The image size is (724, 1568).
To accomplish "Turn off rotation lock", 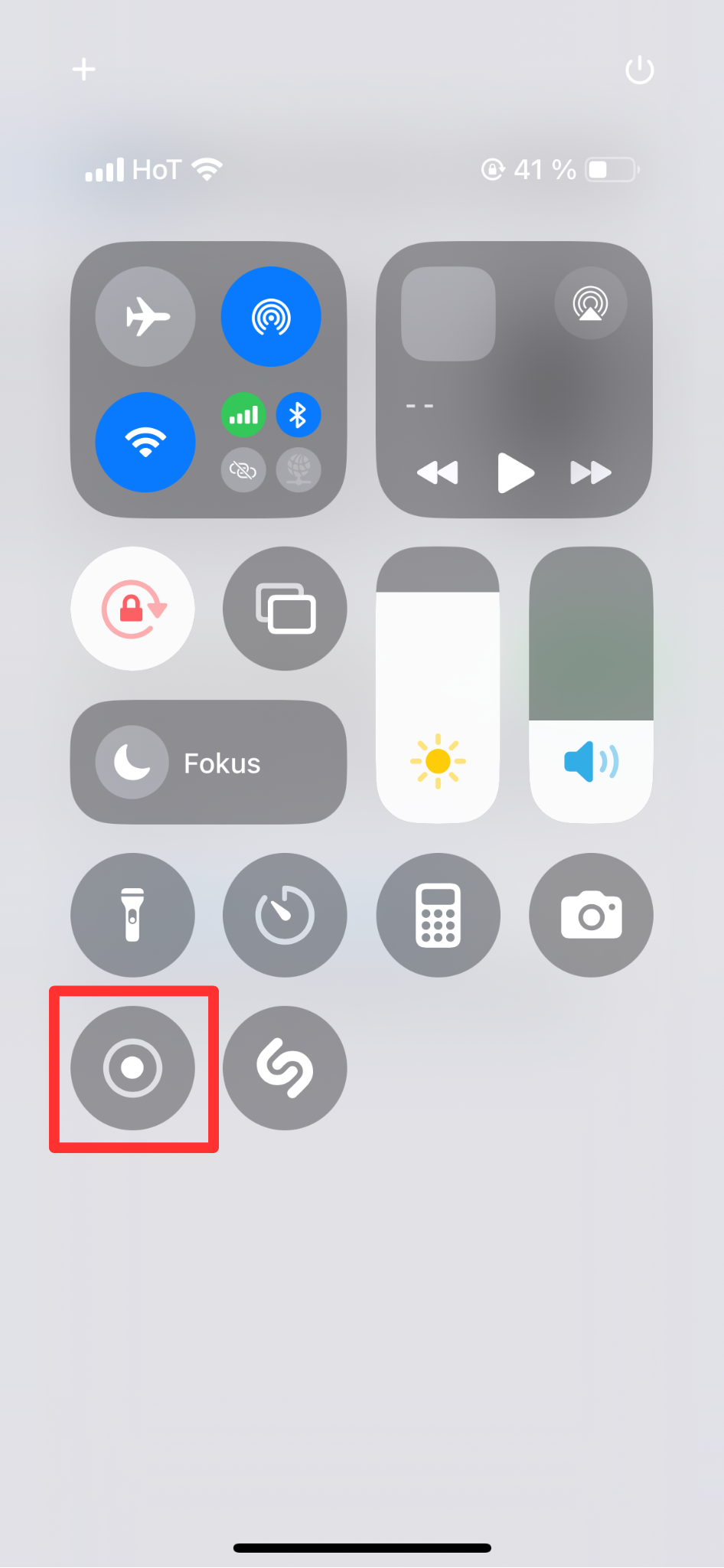I will click(x=133, y=609).
